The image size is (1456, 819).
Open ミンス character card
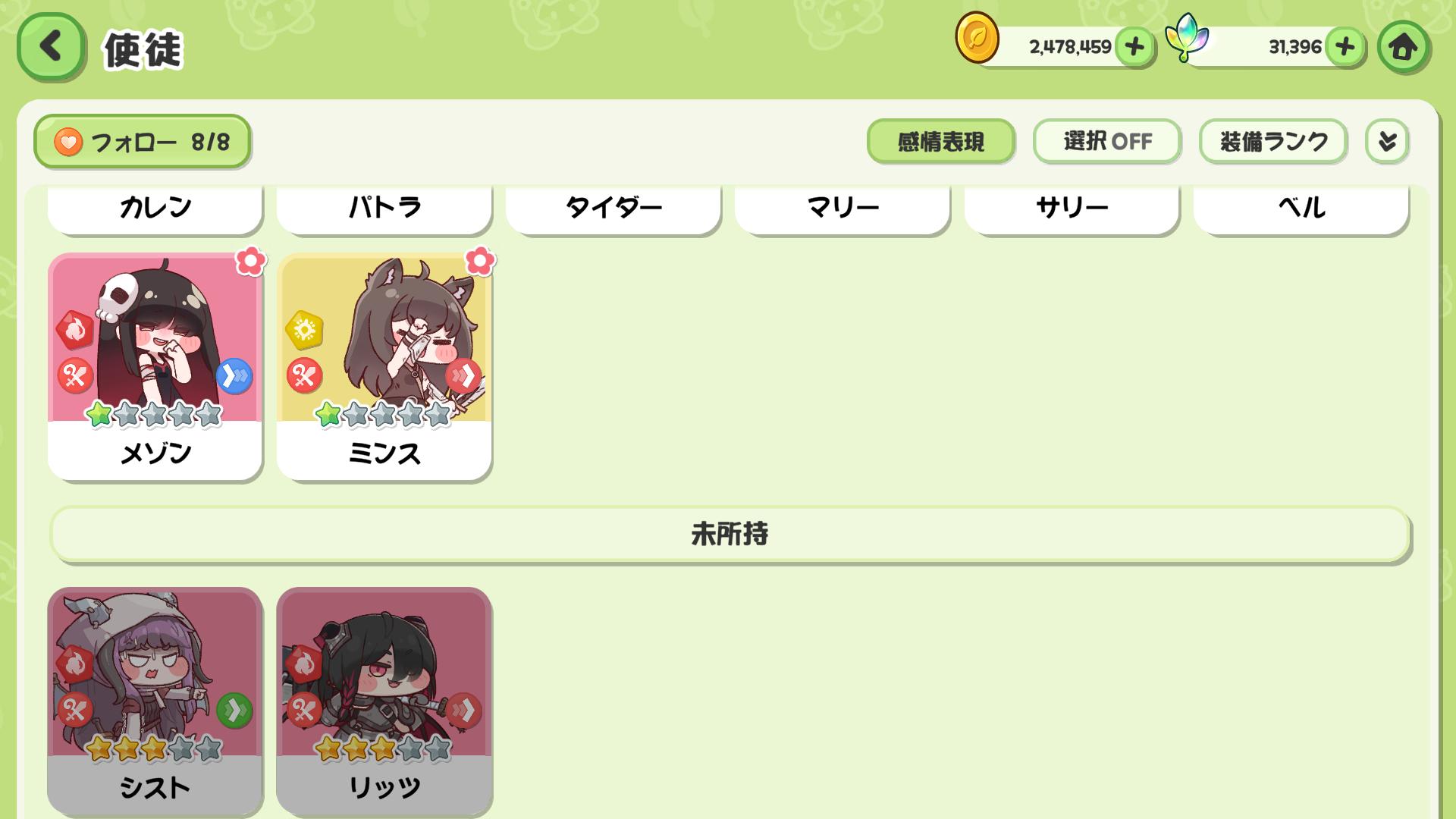pos(384,366)
